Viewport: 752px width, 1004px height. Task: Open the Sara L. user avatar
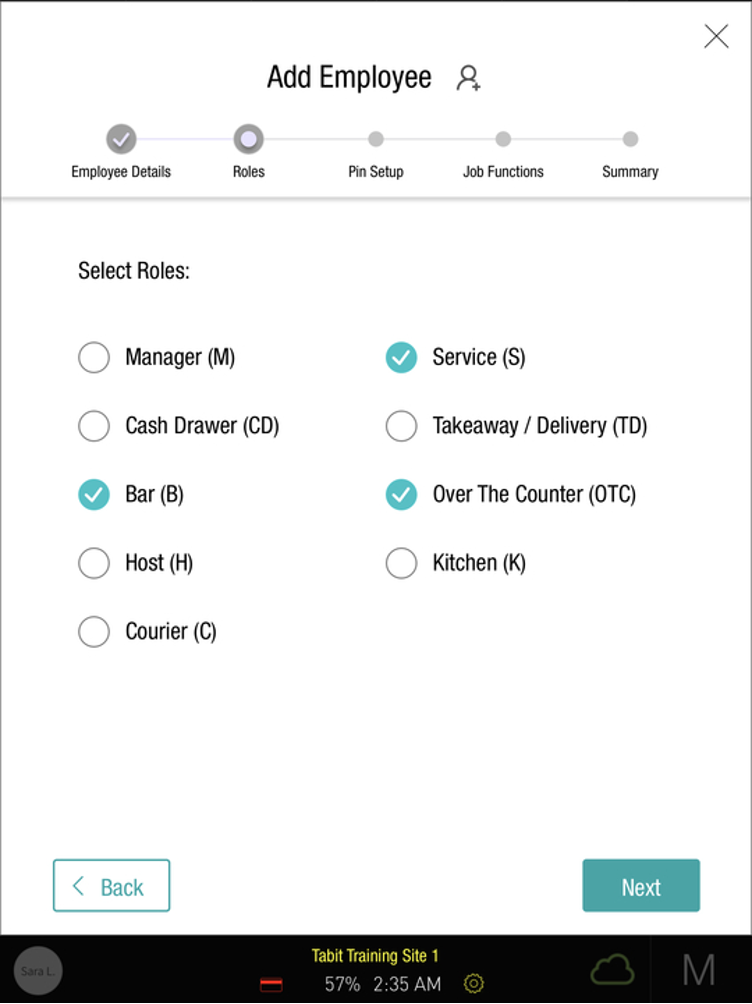click(x=39, y=970)
